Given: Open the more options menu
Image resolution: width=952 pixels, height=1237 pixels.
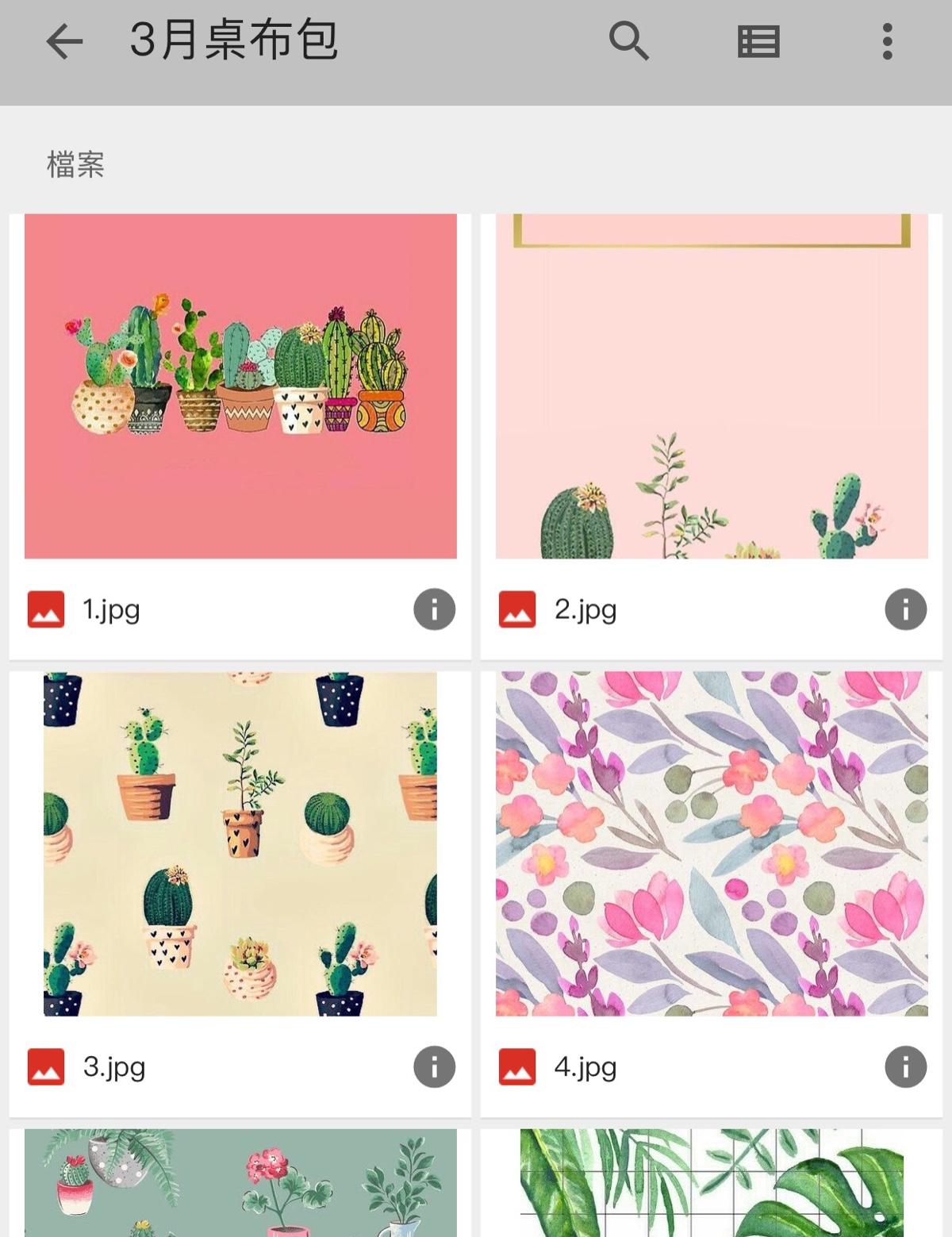Looking at the screenshot, I should 887,41.
